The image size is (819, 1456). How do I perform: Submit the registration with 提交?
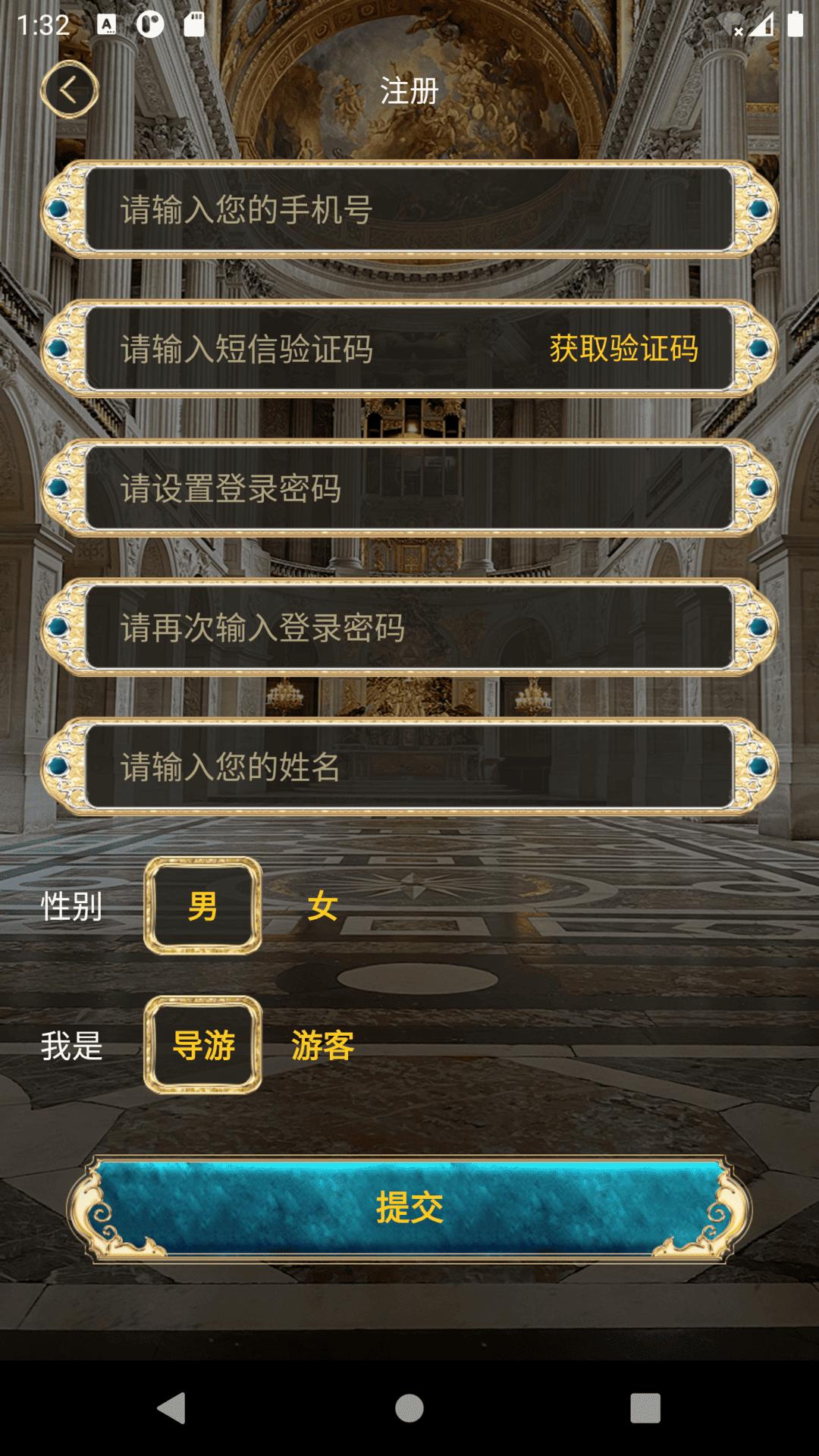point(409,1207)
